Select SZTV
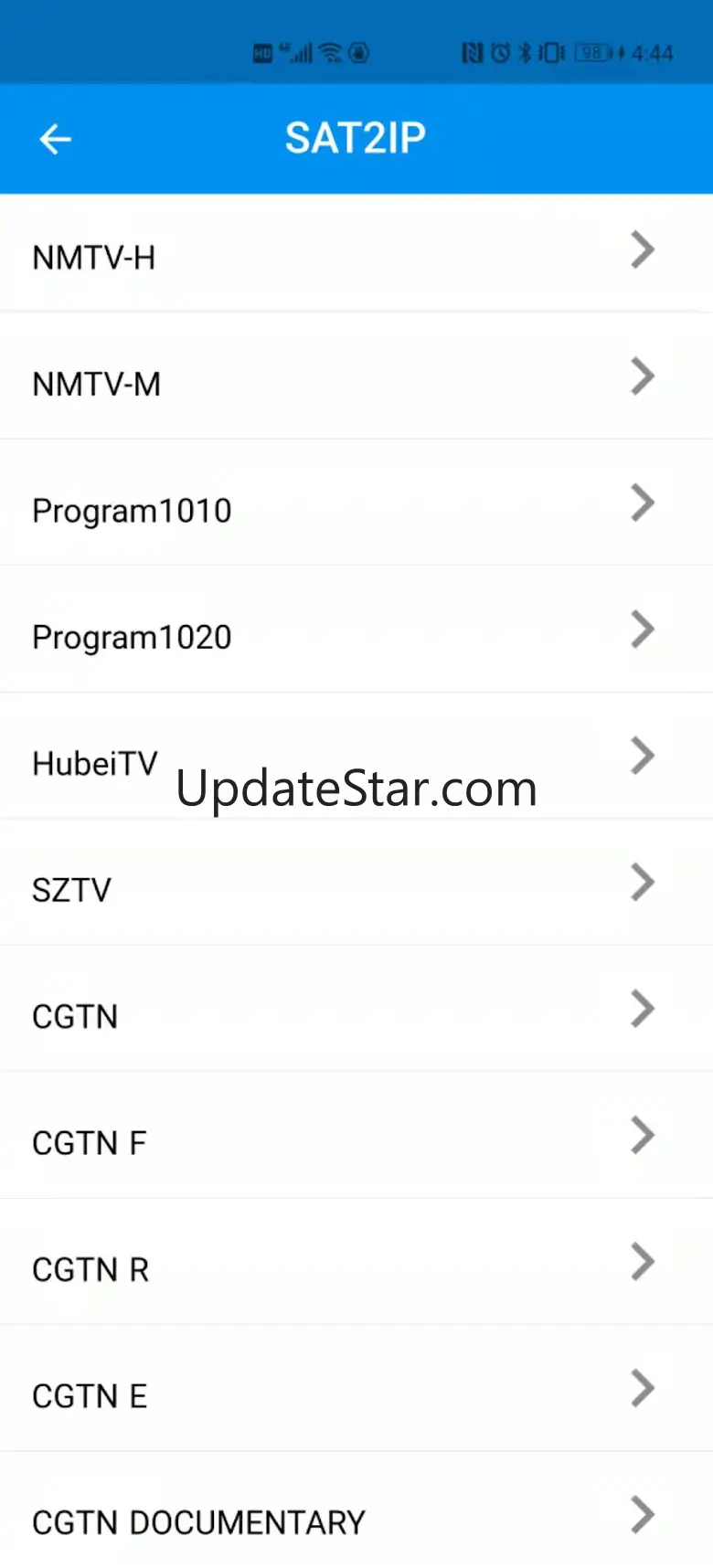 356,883
